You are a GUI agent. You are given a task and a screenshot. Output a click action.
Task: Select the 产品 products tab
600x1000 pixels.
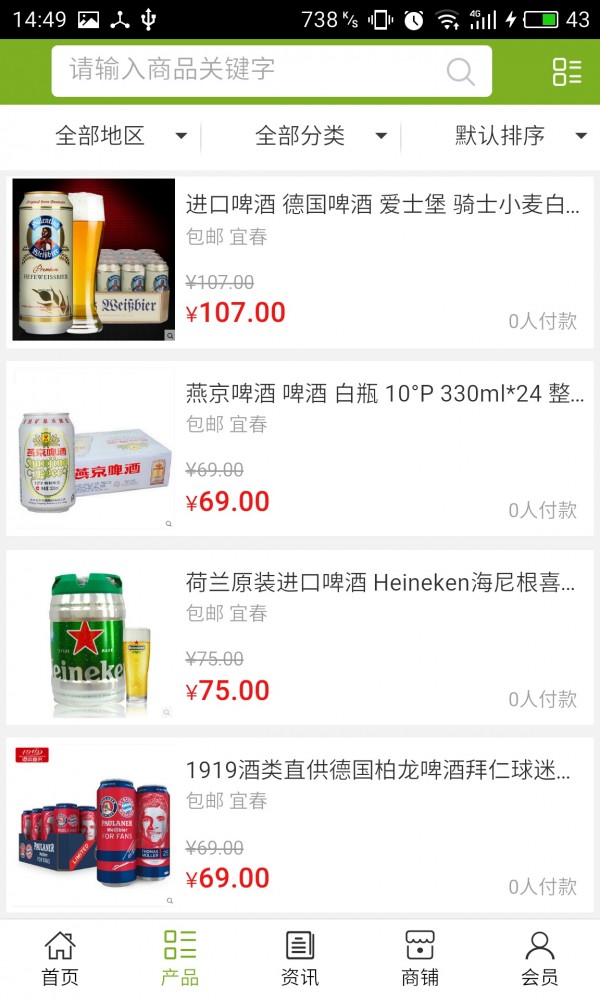click(180, 958)
